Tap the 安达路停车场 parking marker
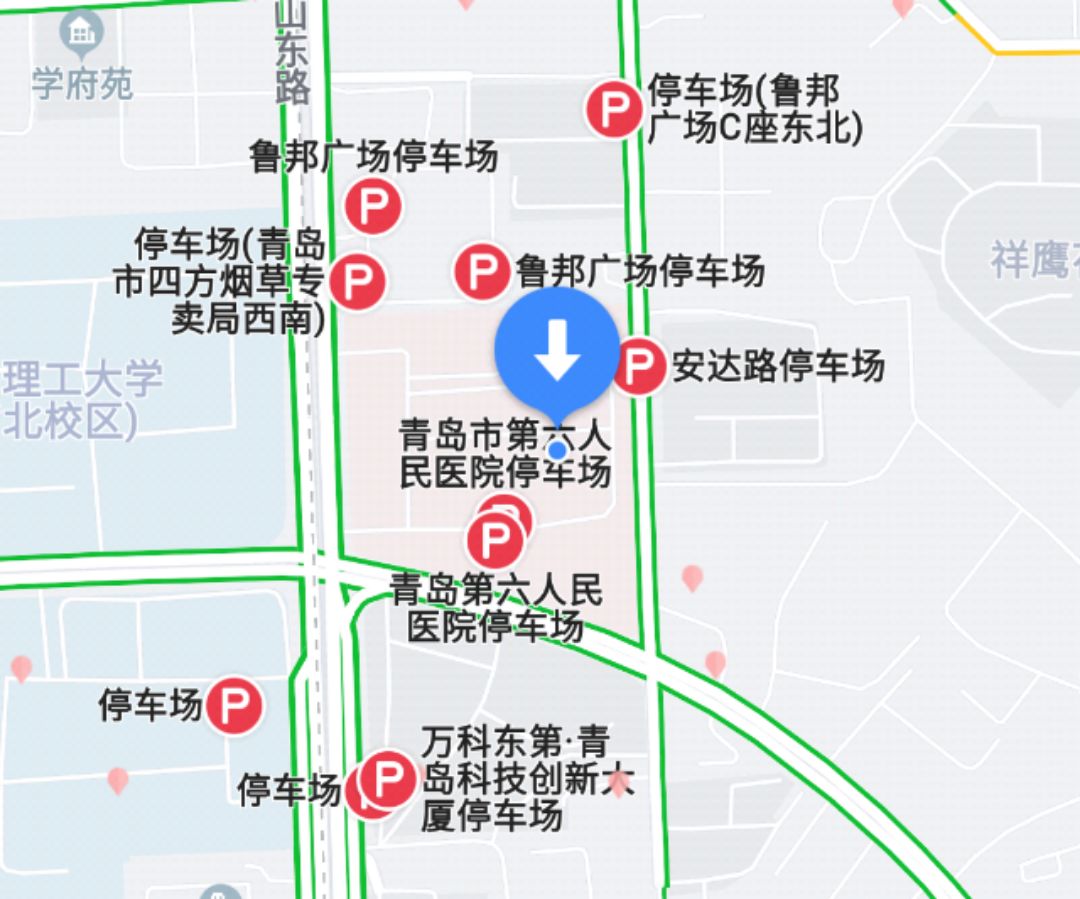This screenshot has width=1080, height=899. tap(639, 366)
